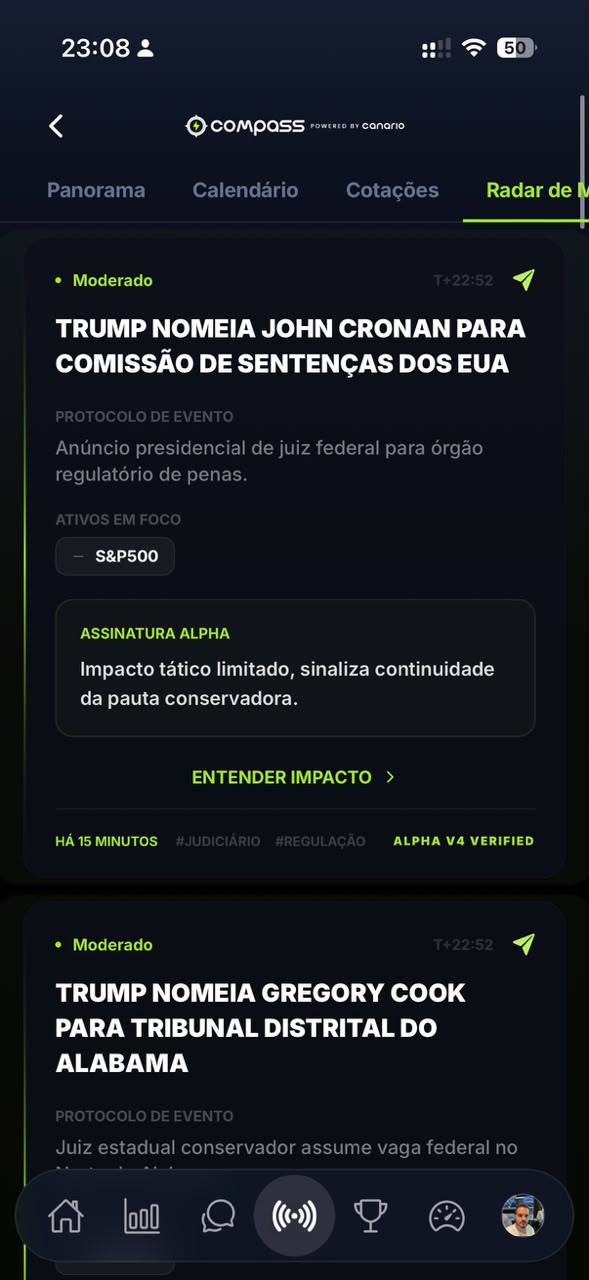The image size is (589, 1280).
Task: Open the bar chart section
Action: [142, 1216]
